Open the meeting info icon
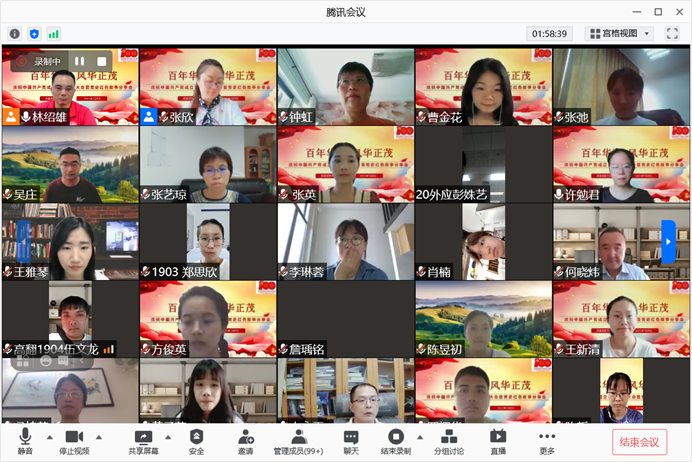Viewport: 692px width, 462px height. click(15, 33)
